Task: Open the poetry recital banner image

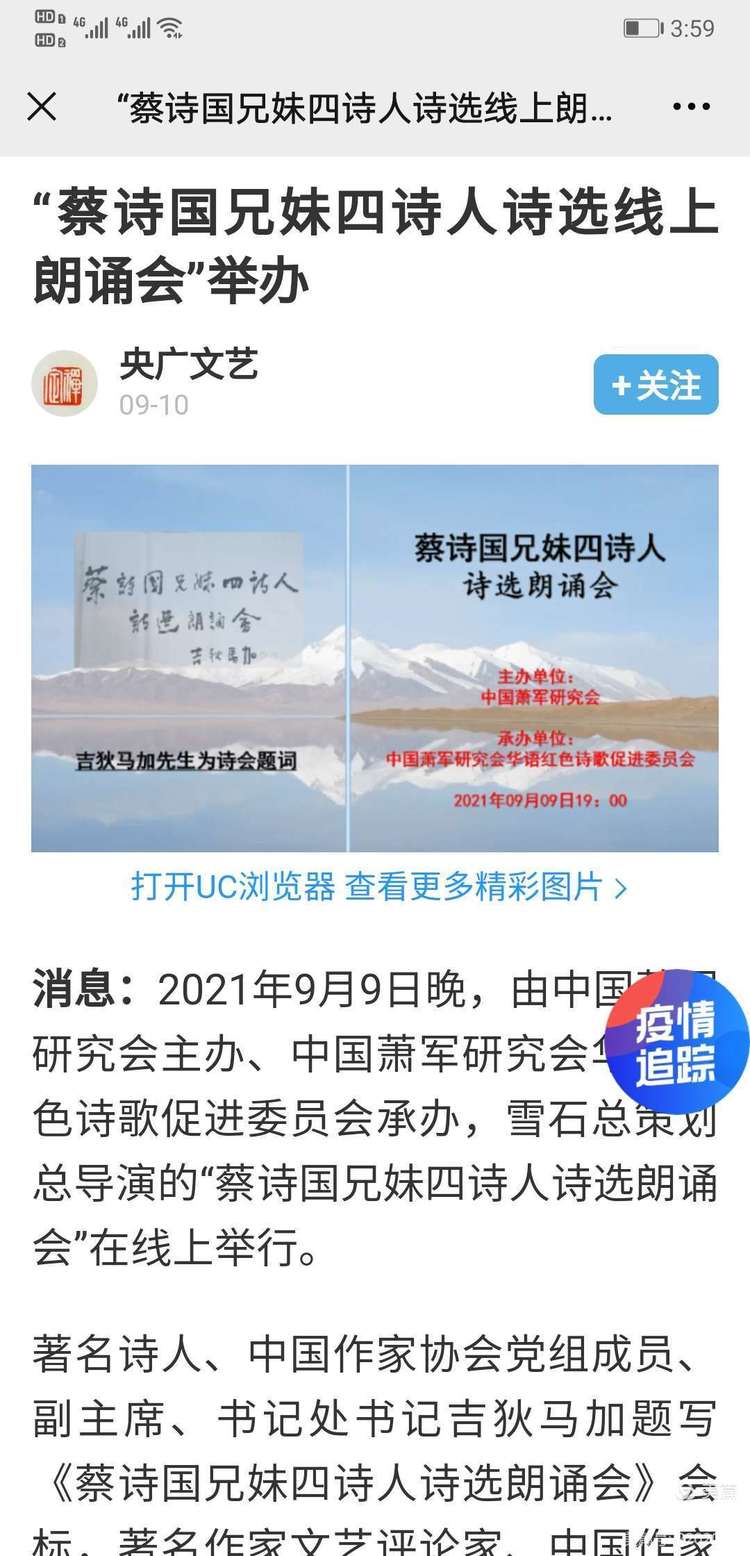Action: point(375,658)
